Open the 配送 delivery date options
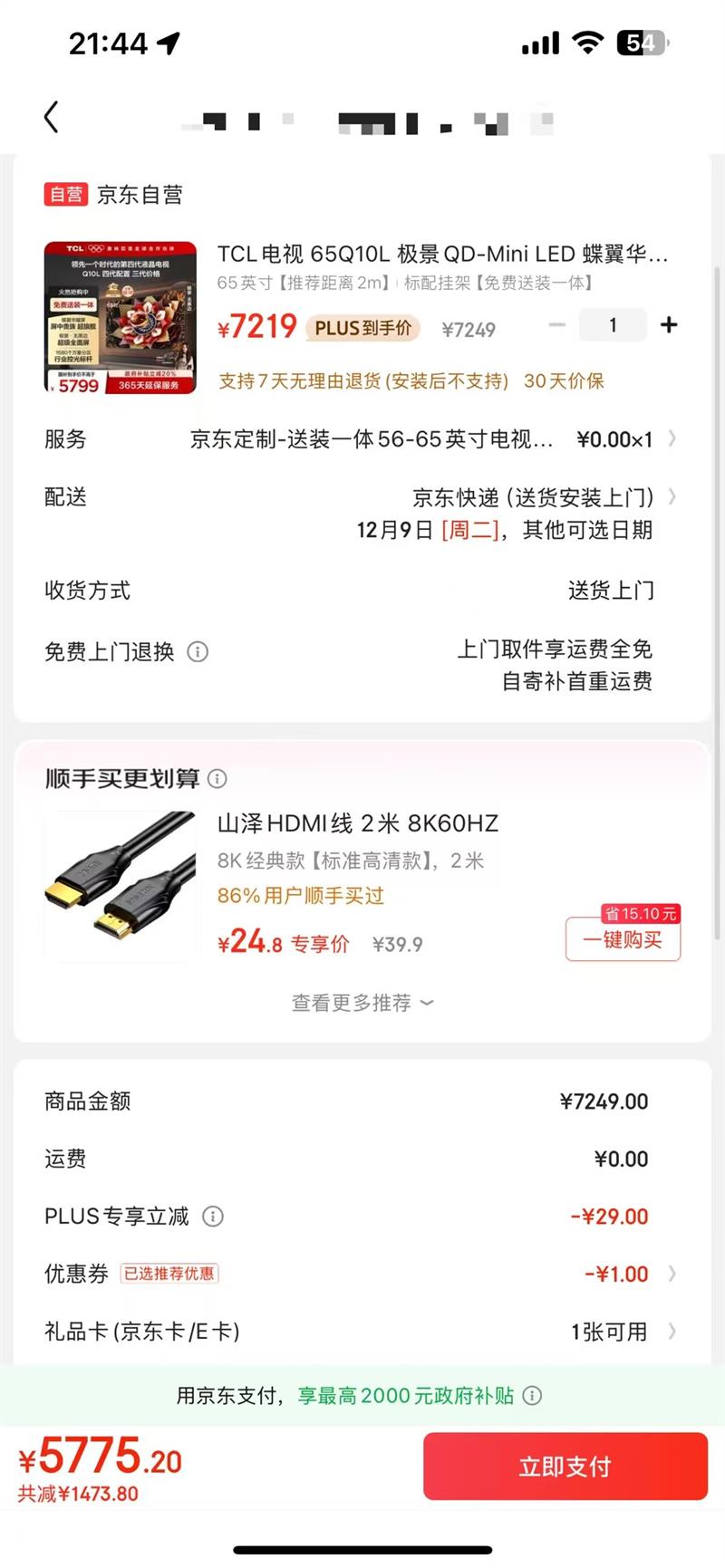This screenshot has width=725, height=1568. point(535,513)
